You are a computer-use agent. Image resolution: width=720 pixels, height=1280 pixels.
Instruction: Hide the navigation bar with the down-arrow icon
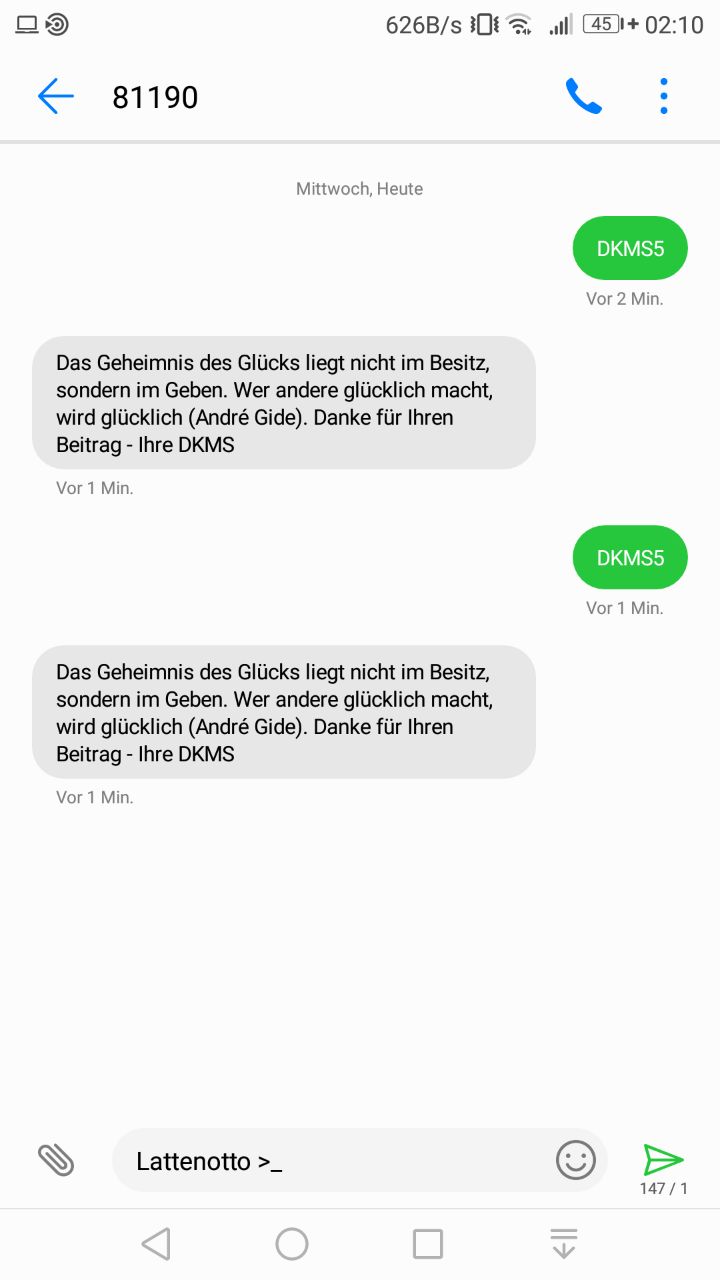[564, 1244]
